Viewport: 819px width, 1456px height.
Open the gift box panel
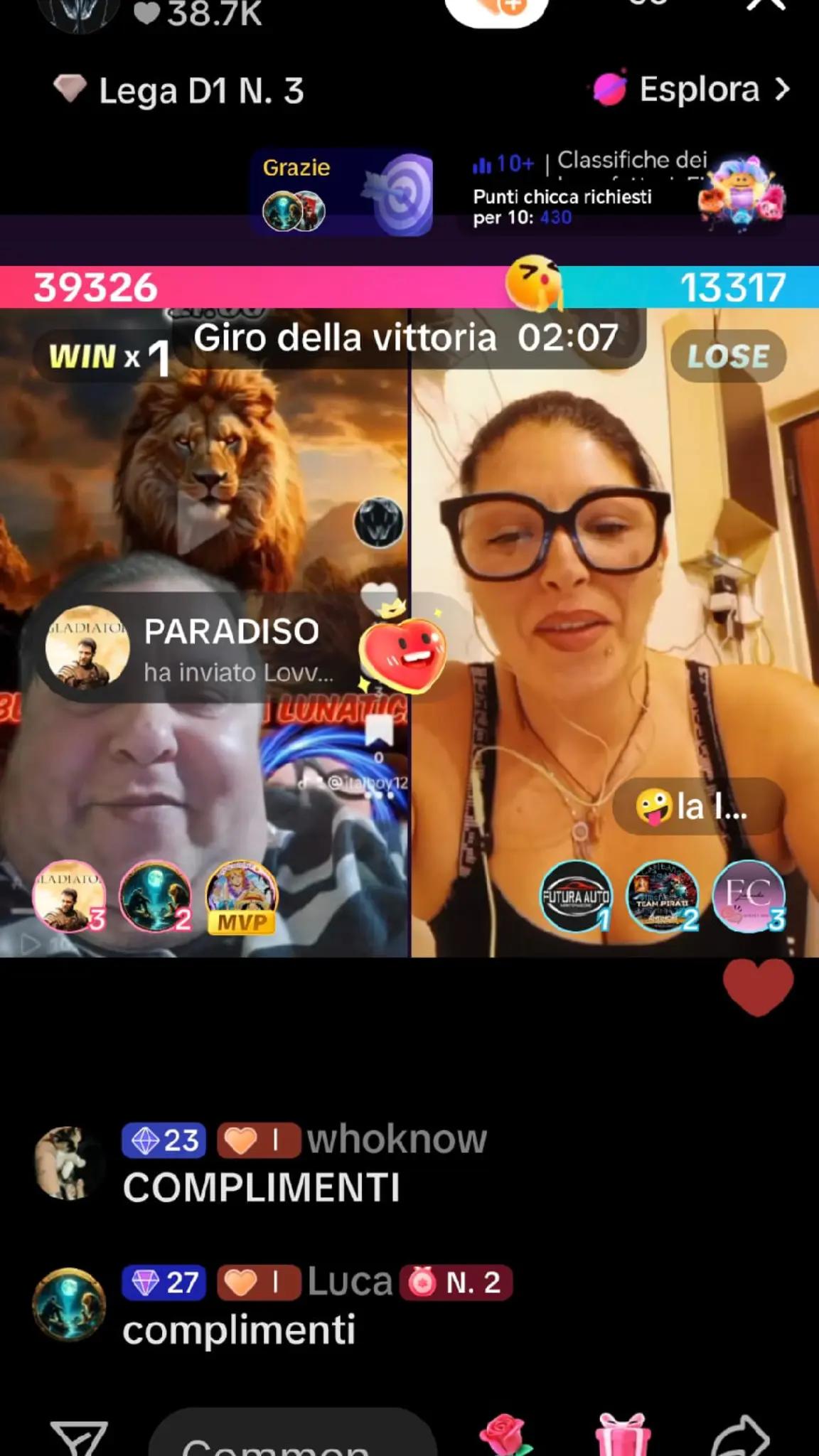(x=622, y=1435)
